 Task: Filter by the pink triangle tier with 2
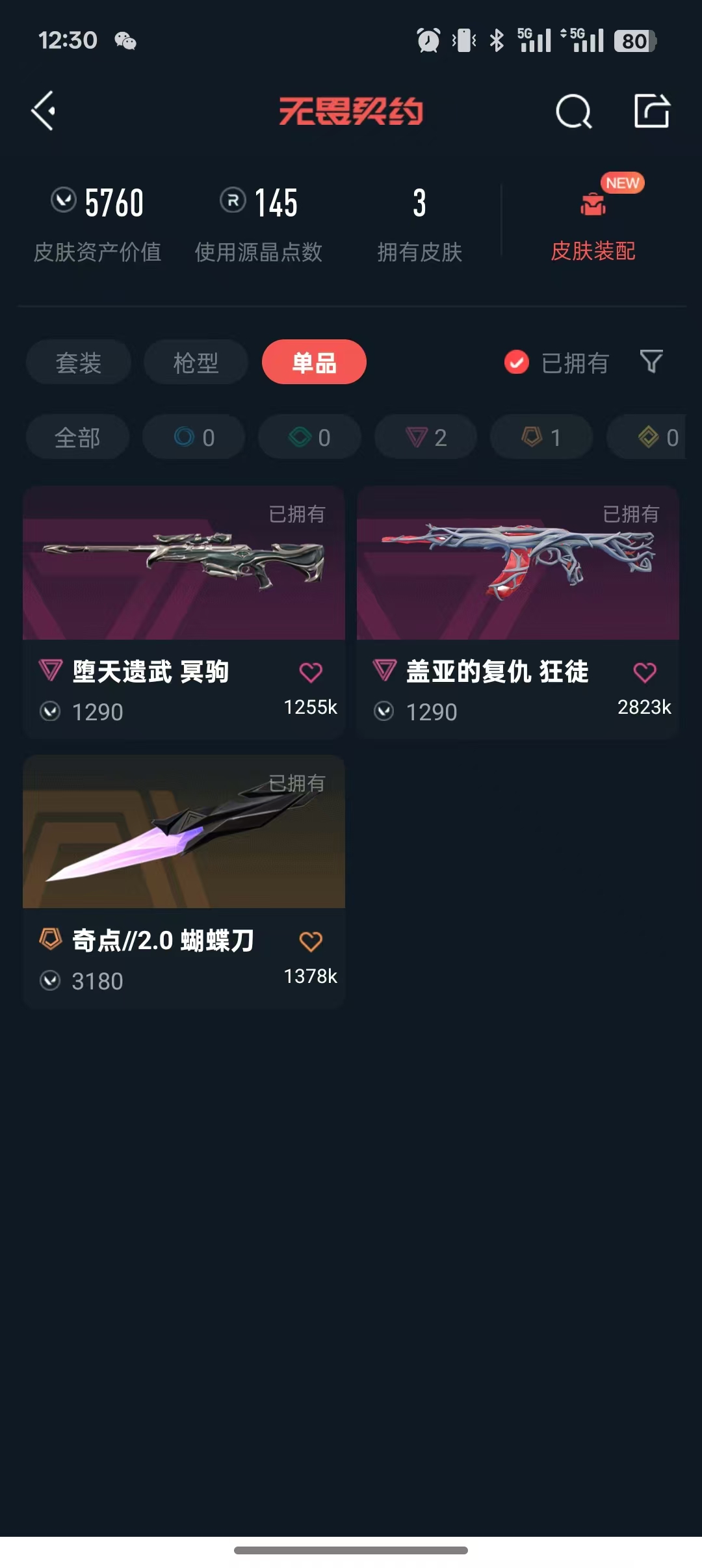click(426, 437)
